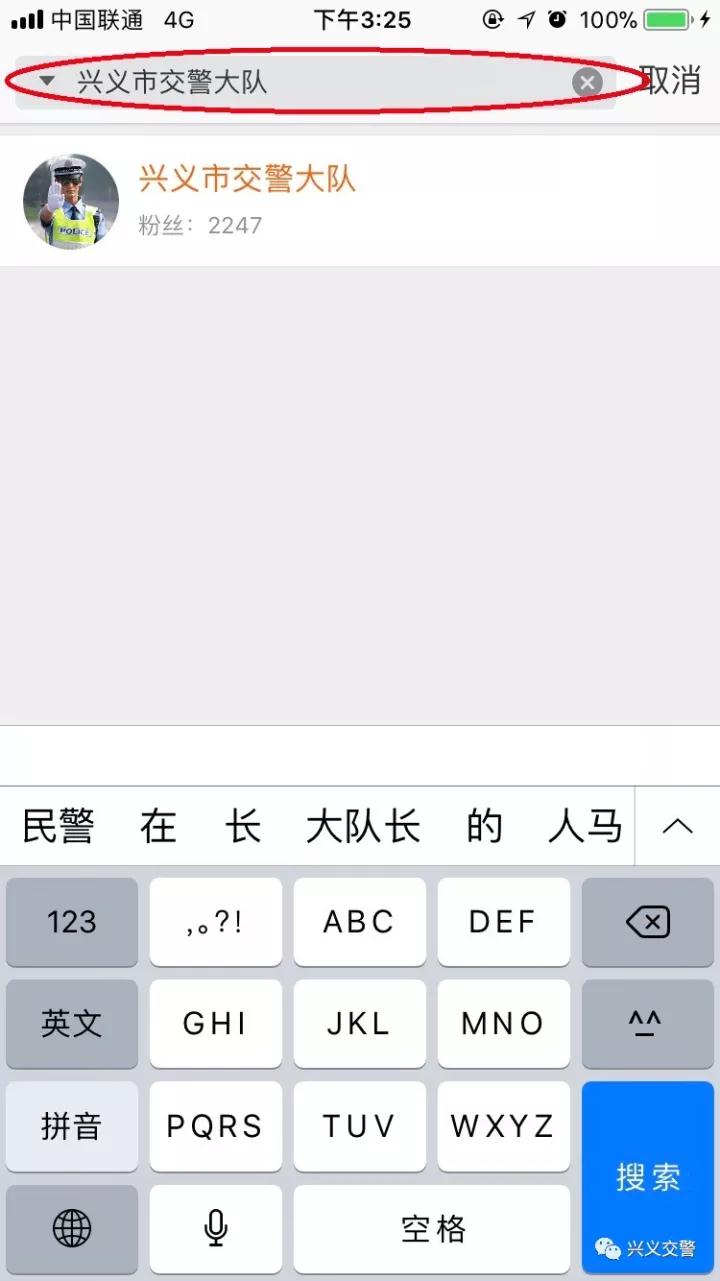Tap the globe key to change keyboards

(72, 1229)
